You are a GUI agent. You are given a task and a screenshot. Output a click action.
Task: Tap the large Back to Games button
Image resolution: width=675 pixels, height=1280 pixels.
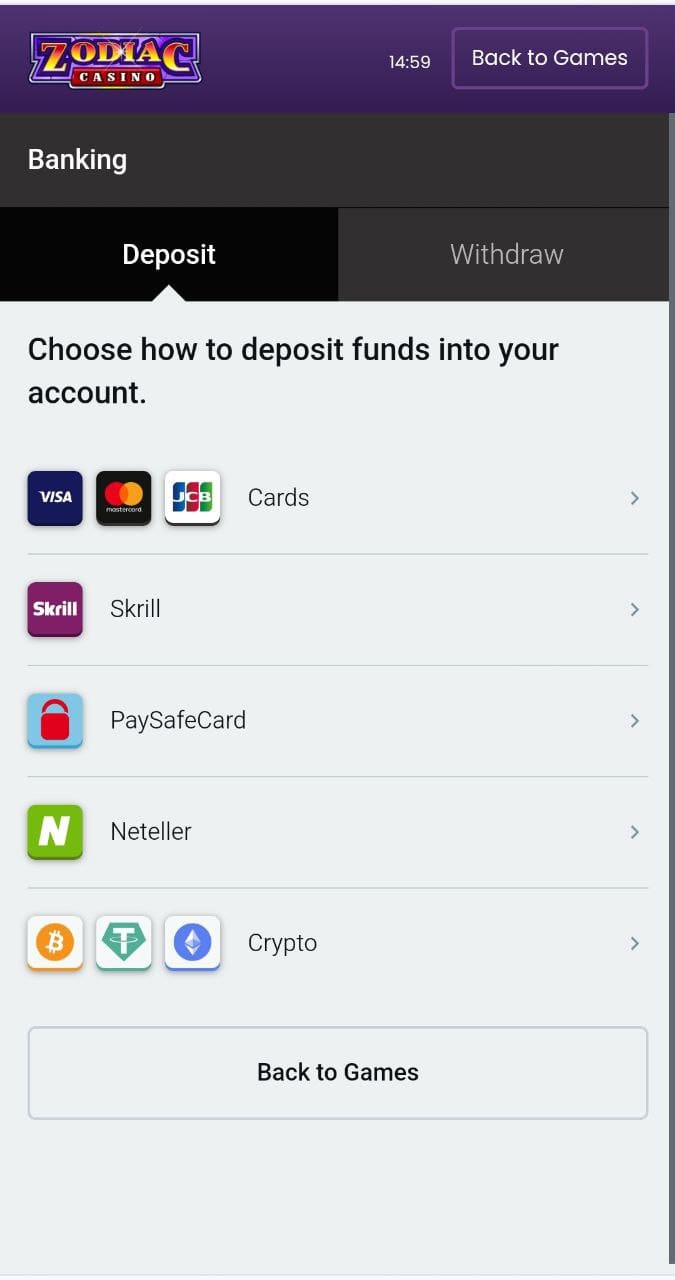point(337,1072)
